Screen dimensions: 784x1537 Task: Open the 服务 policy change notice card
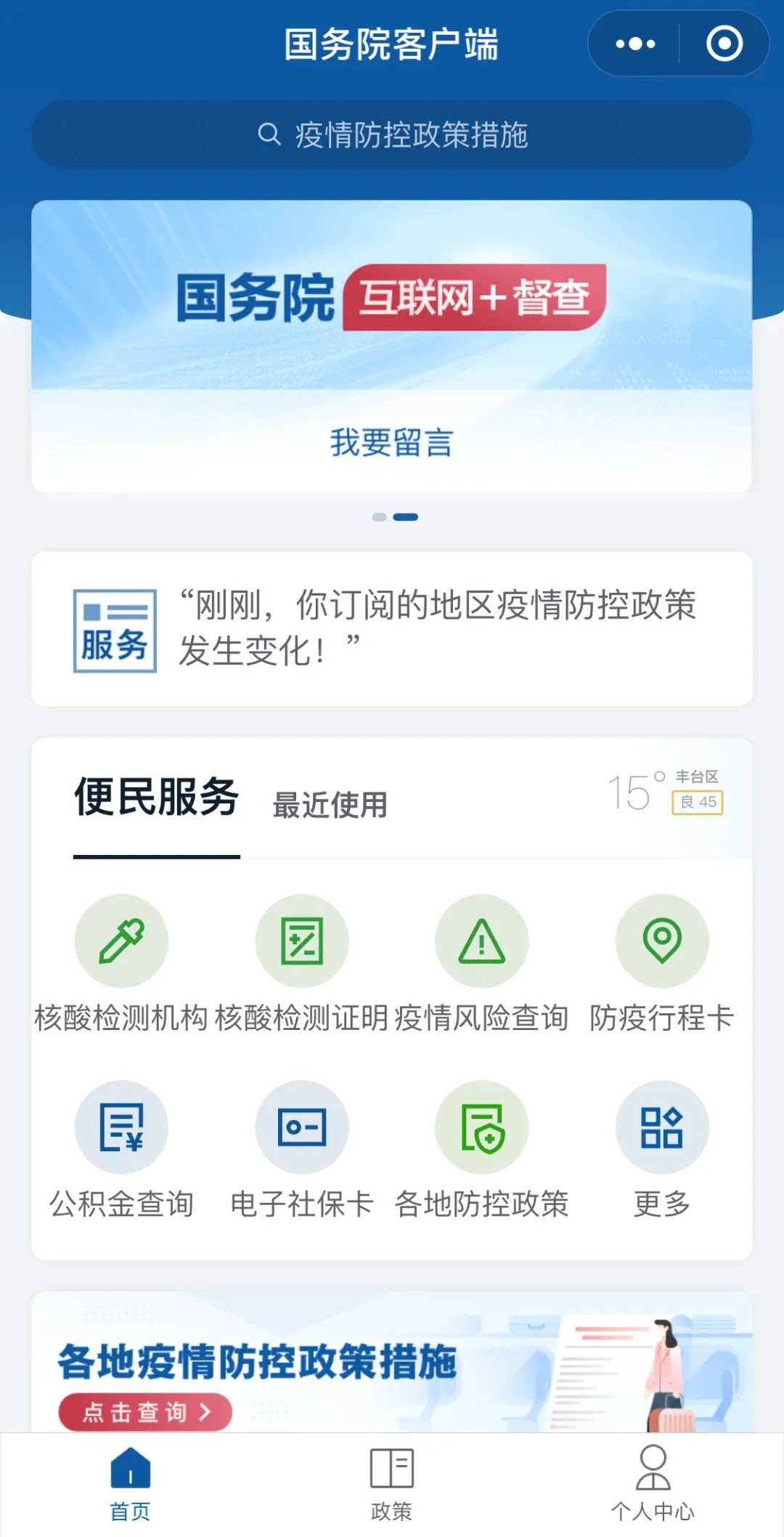392,629
